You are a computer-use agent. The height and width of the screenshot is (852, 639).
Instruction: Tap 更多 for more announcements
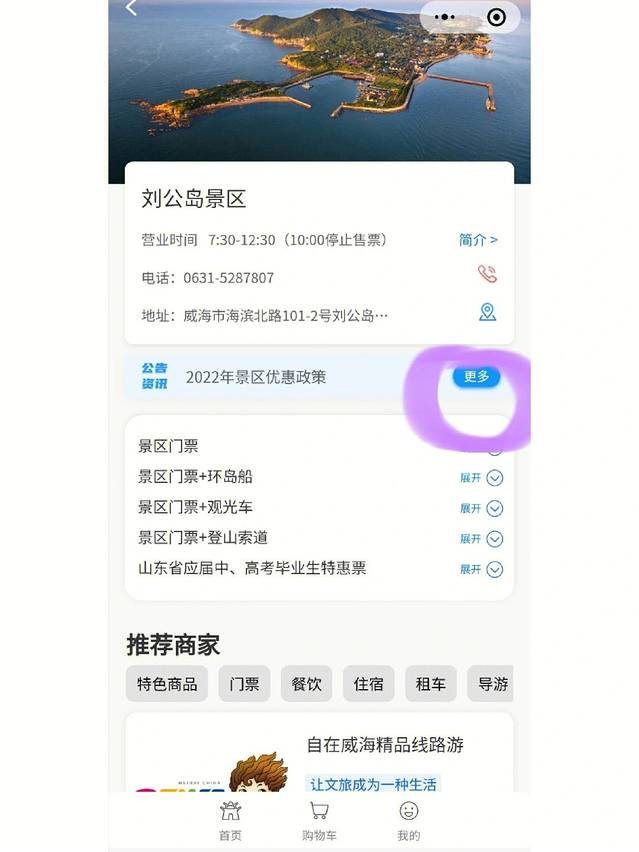tap(476, 377)
